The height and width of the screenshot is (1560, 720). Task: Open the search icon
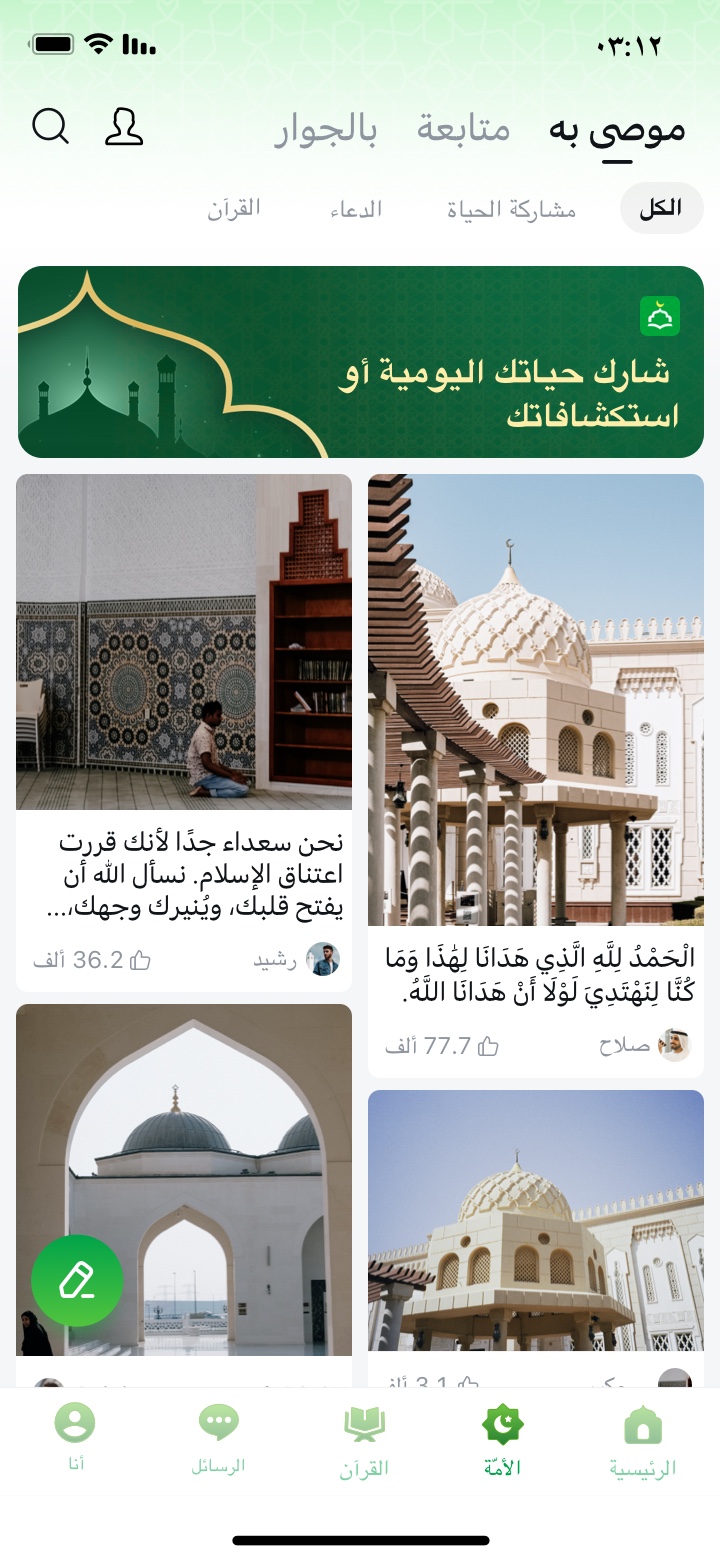[51, 127]
